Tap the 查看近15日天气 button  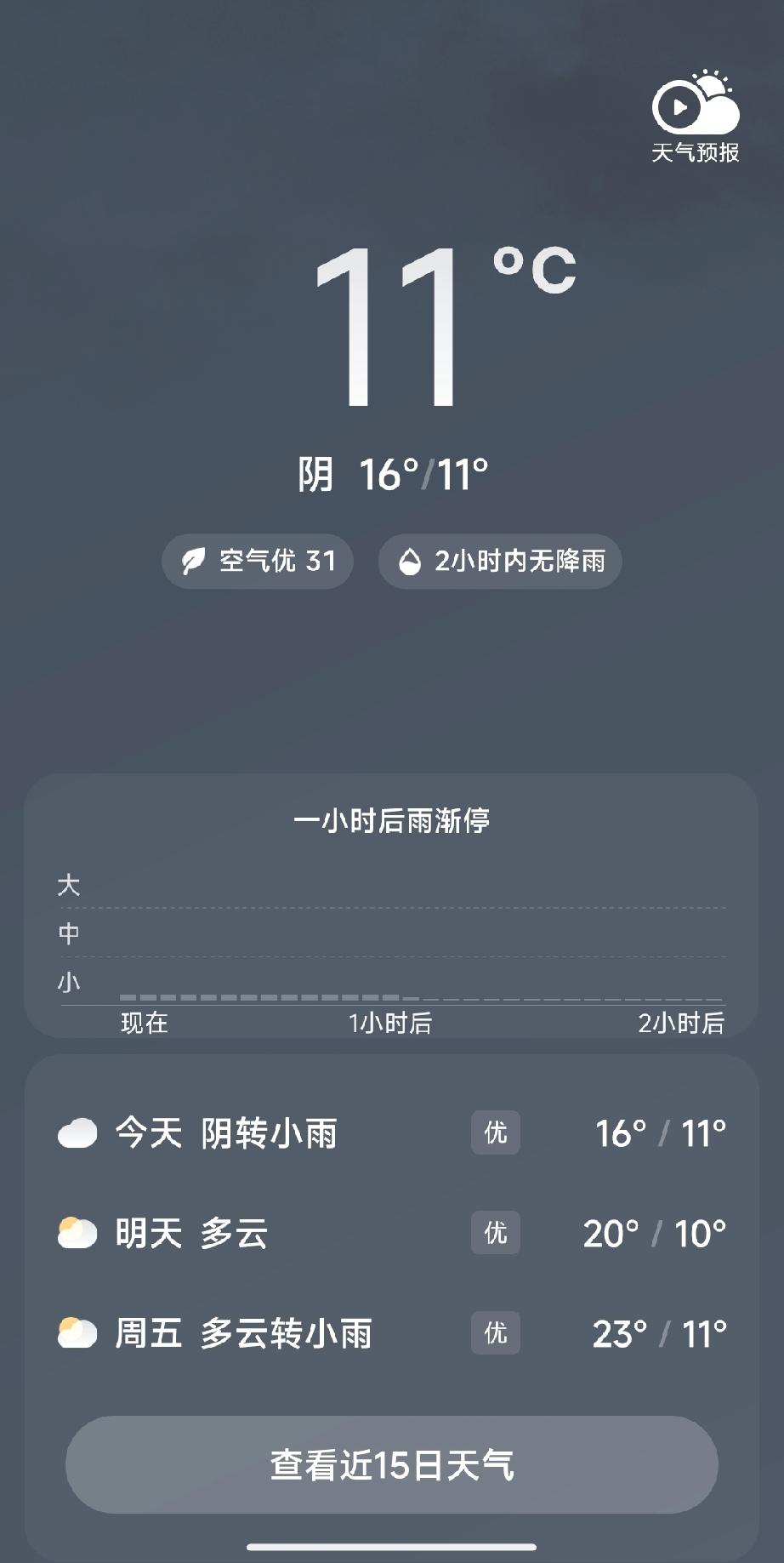[391, 1464]
